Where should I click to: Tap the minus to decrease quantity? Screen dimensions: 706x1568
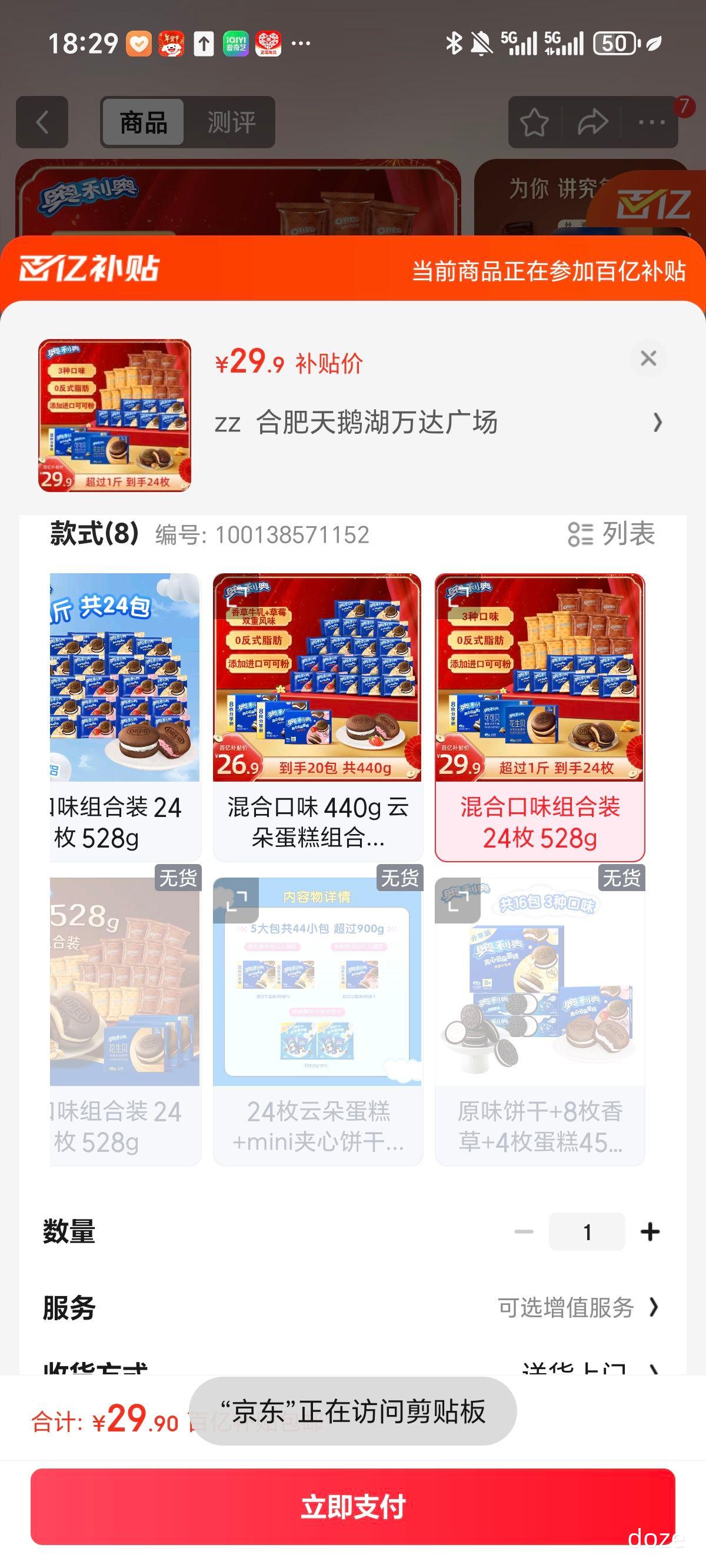pos(525,1231)
